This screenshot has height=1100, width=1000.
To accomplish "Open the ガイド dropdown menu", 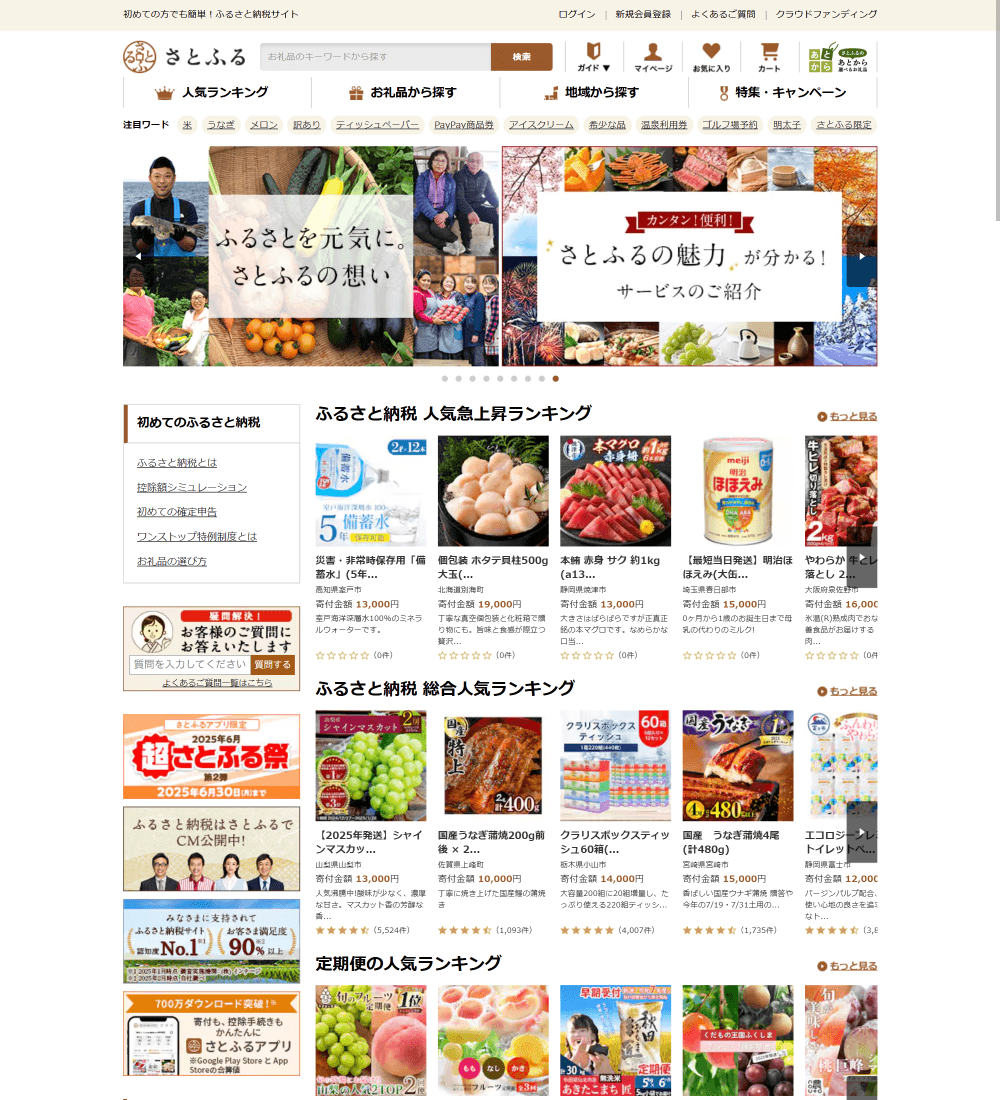I will tap(593, 57).
